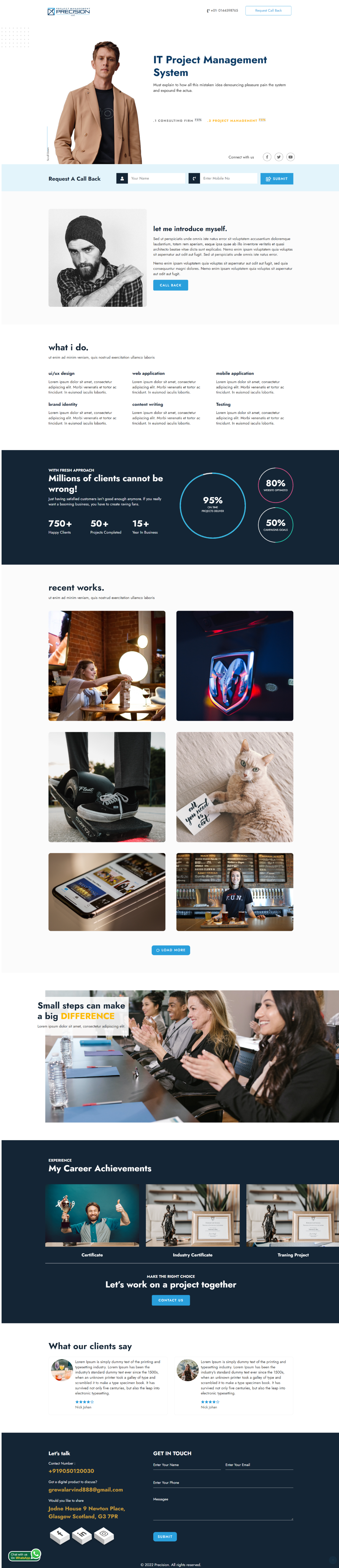Open the Dodge Ram logo work tile
Screen dimensions: 339x1568
tap(234, 665)
